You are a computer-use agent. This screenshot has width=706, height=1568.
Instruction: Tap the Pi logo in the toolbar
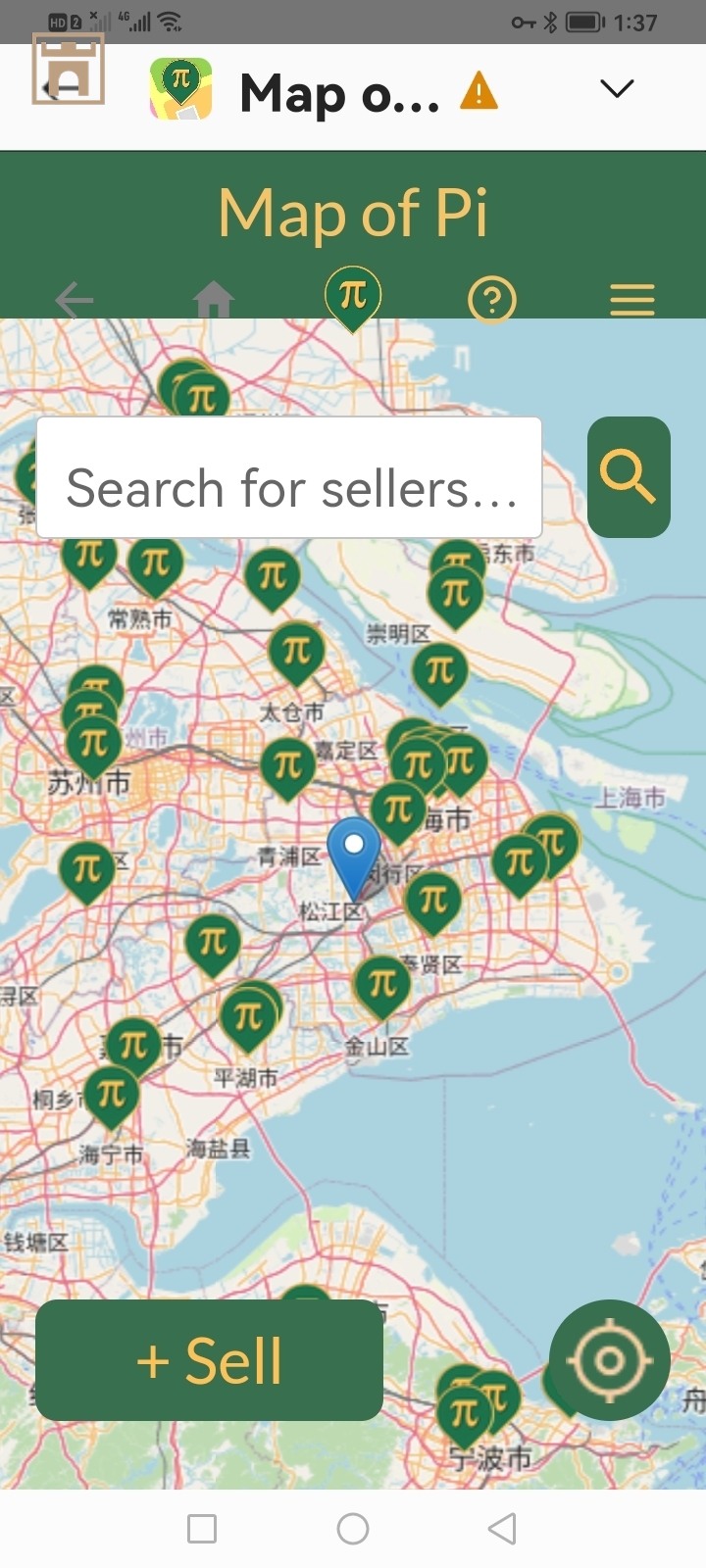tap(352, 296)
